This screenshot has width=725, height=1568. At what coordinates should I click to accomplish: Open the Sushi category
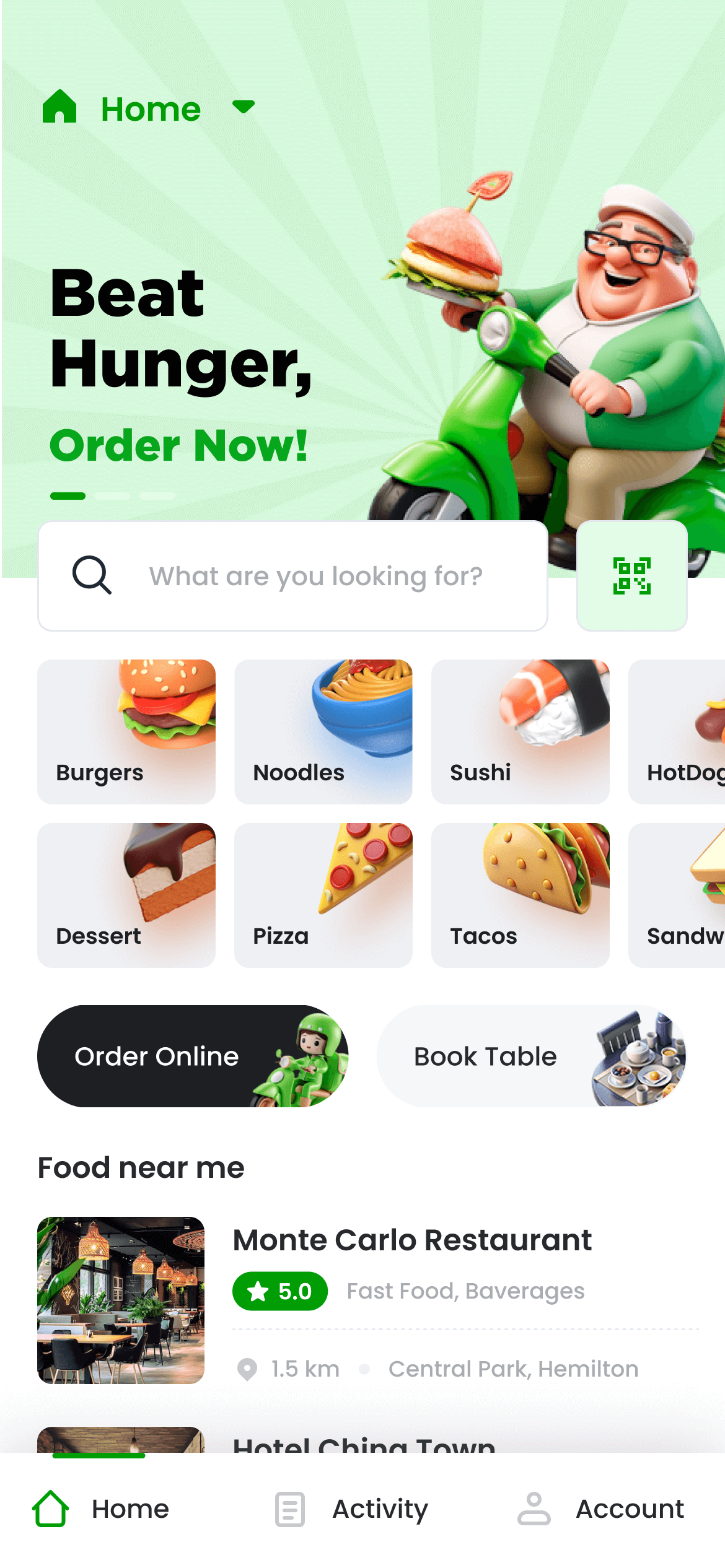(520, 731)
